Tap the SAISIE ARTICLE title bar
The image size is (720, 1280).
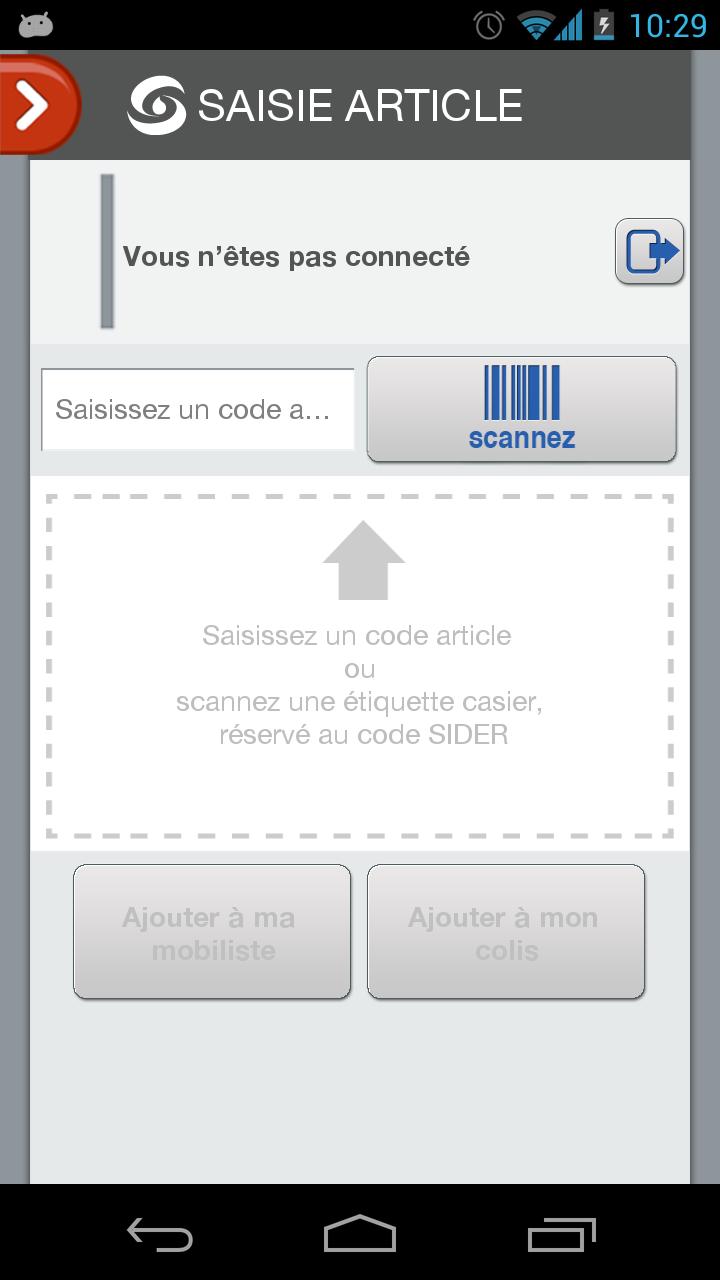(x=360, y=103)
